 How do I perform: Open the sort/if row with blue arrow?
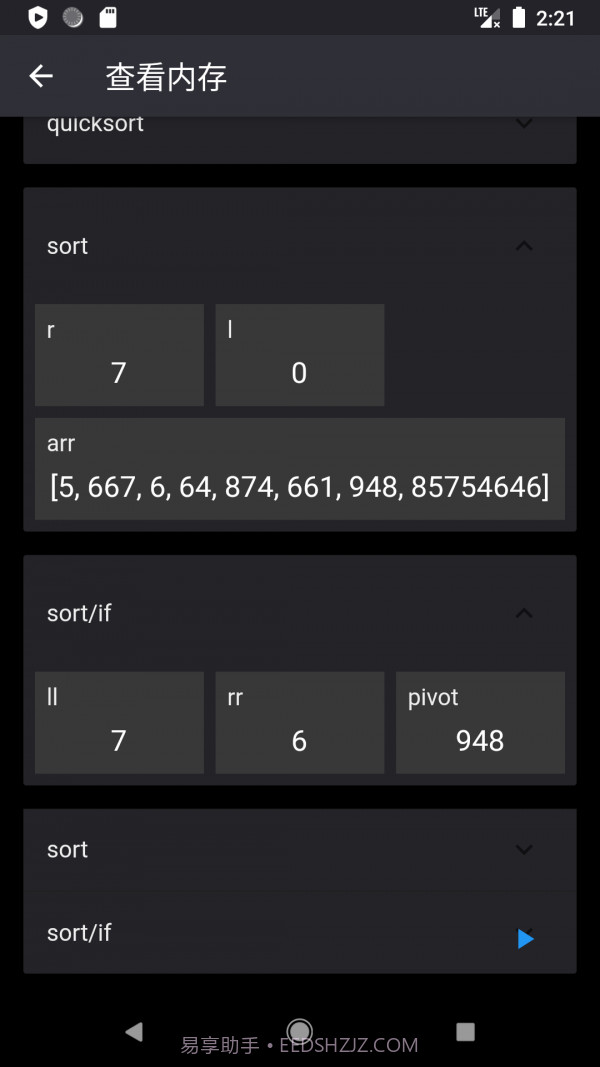[525, 938]
